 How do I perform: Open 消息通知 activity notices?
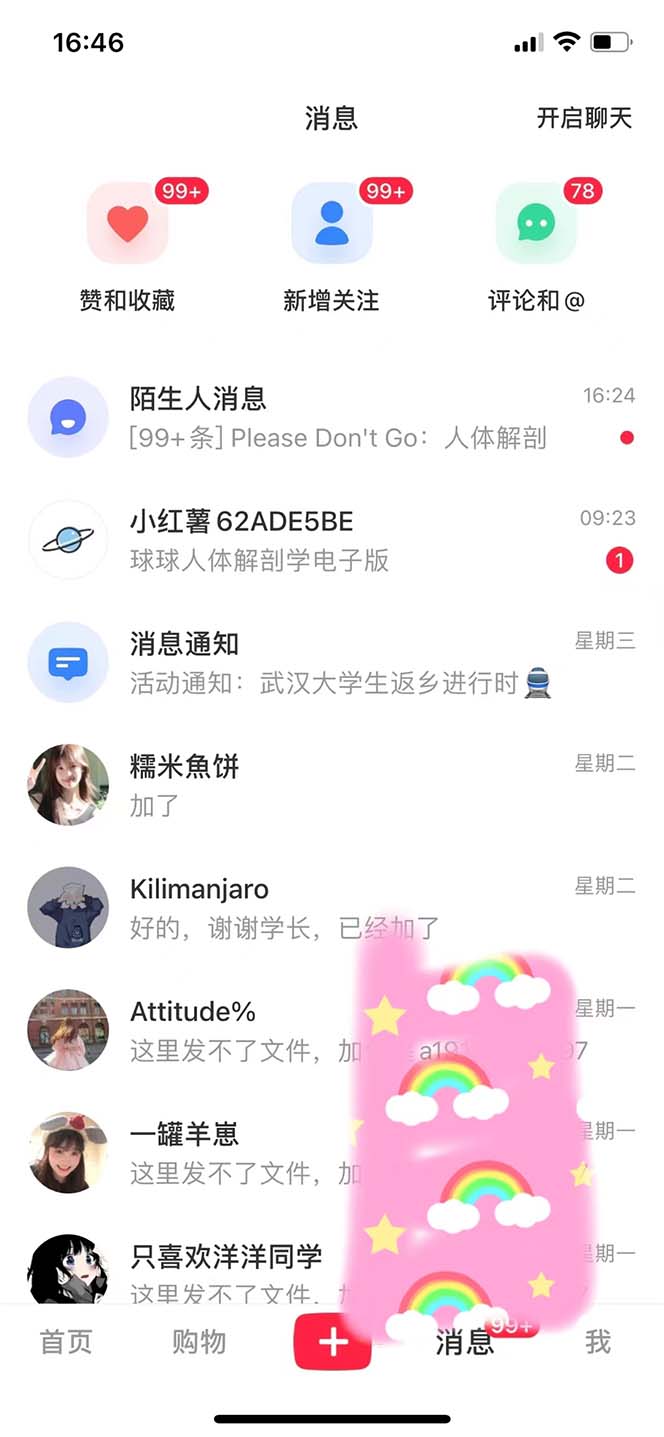pos(330,662)
